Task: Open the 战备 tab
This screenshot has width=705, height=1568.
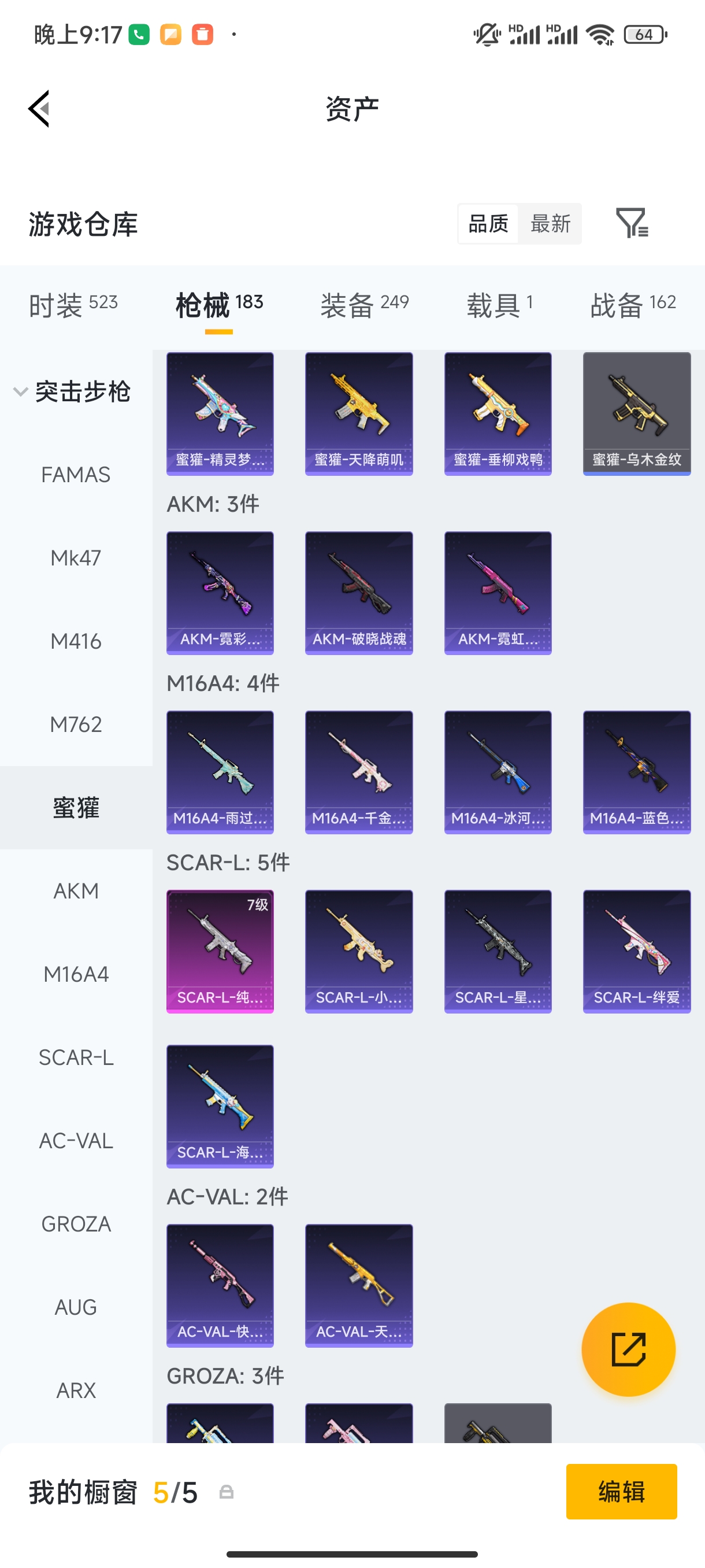Action: [633, 304]
